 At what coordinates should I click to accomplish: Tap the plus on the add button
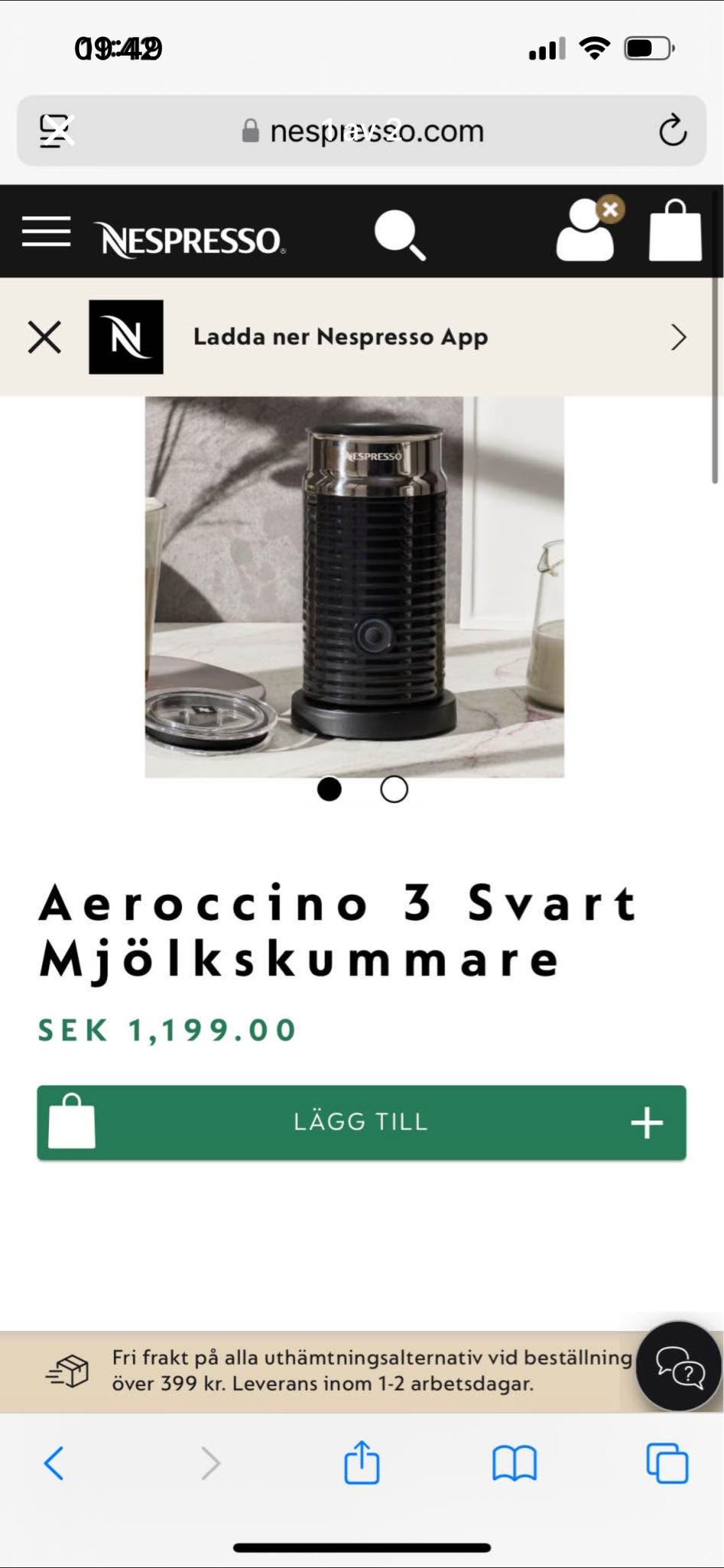click(646, 1122)
